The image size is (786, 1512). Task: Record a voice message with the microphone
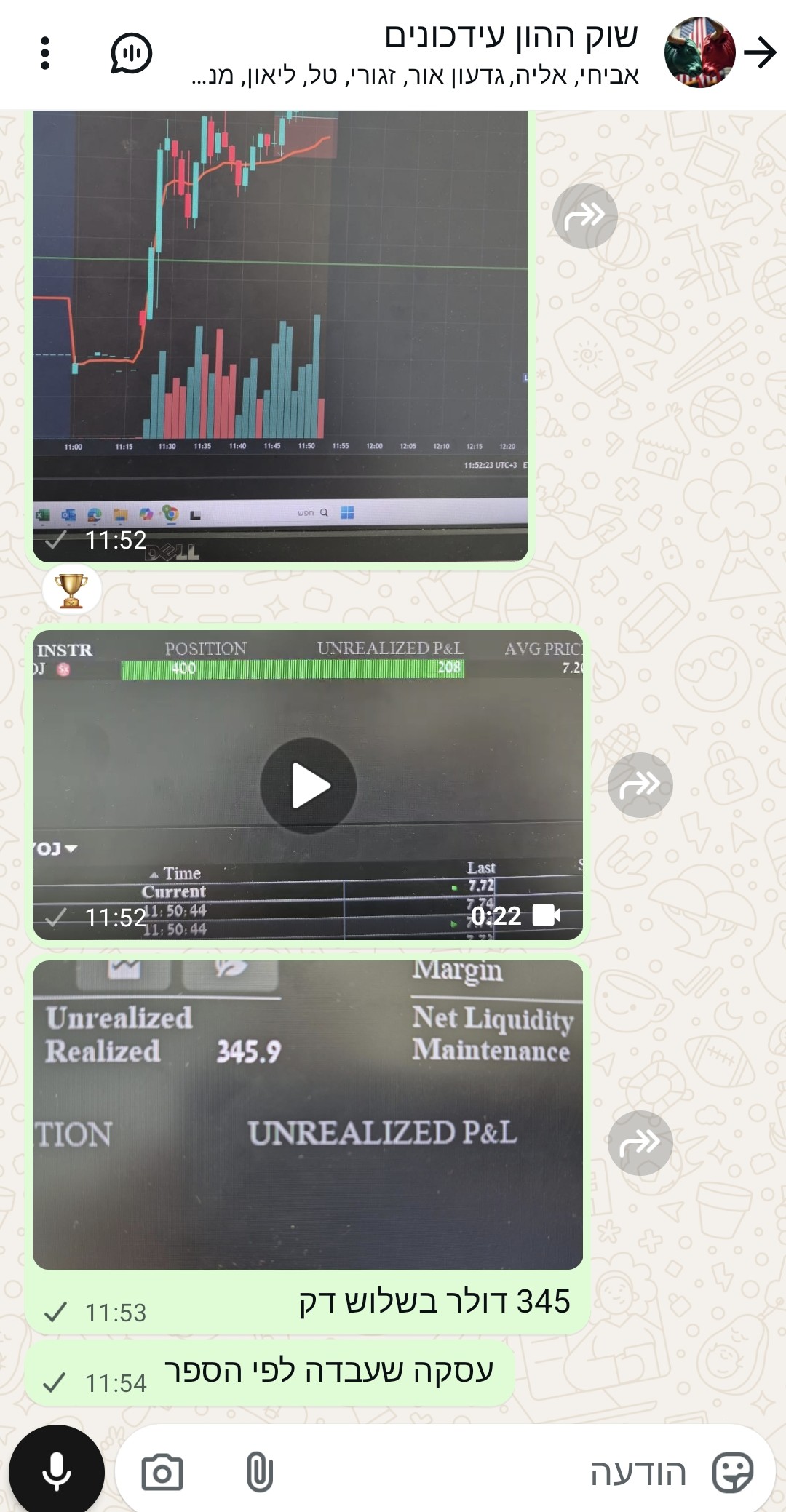pos(57,1471)
